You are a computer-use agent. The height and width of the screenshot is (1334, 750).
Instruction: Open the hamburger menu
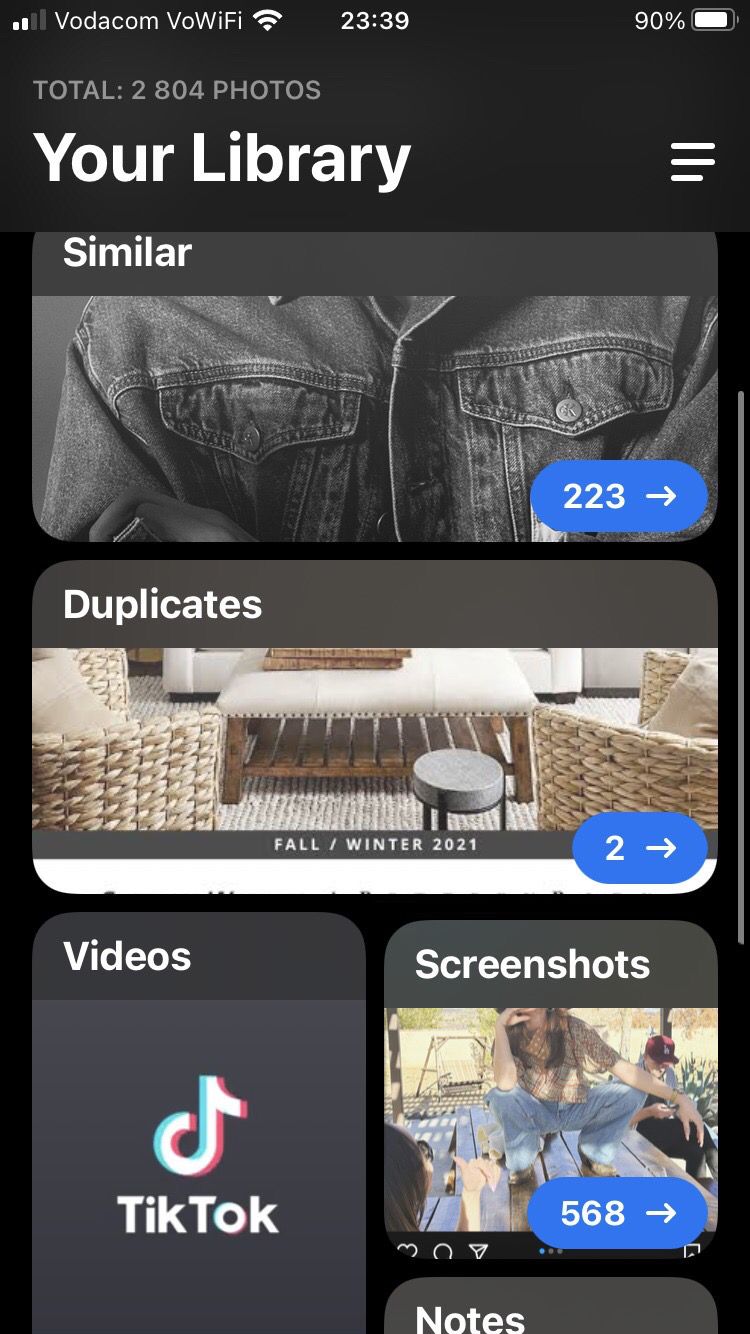point(692,161)
